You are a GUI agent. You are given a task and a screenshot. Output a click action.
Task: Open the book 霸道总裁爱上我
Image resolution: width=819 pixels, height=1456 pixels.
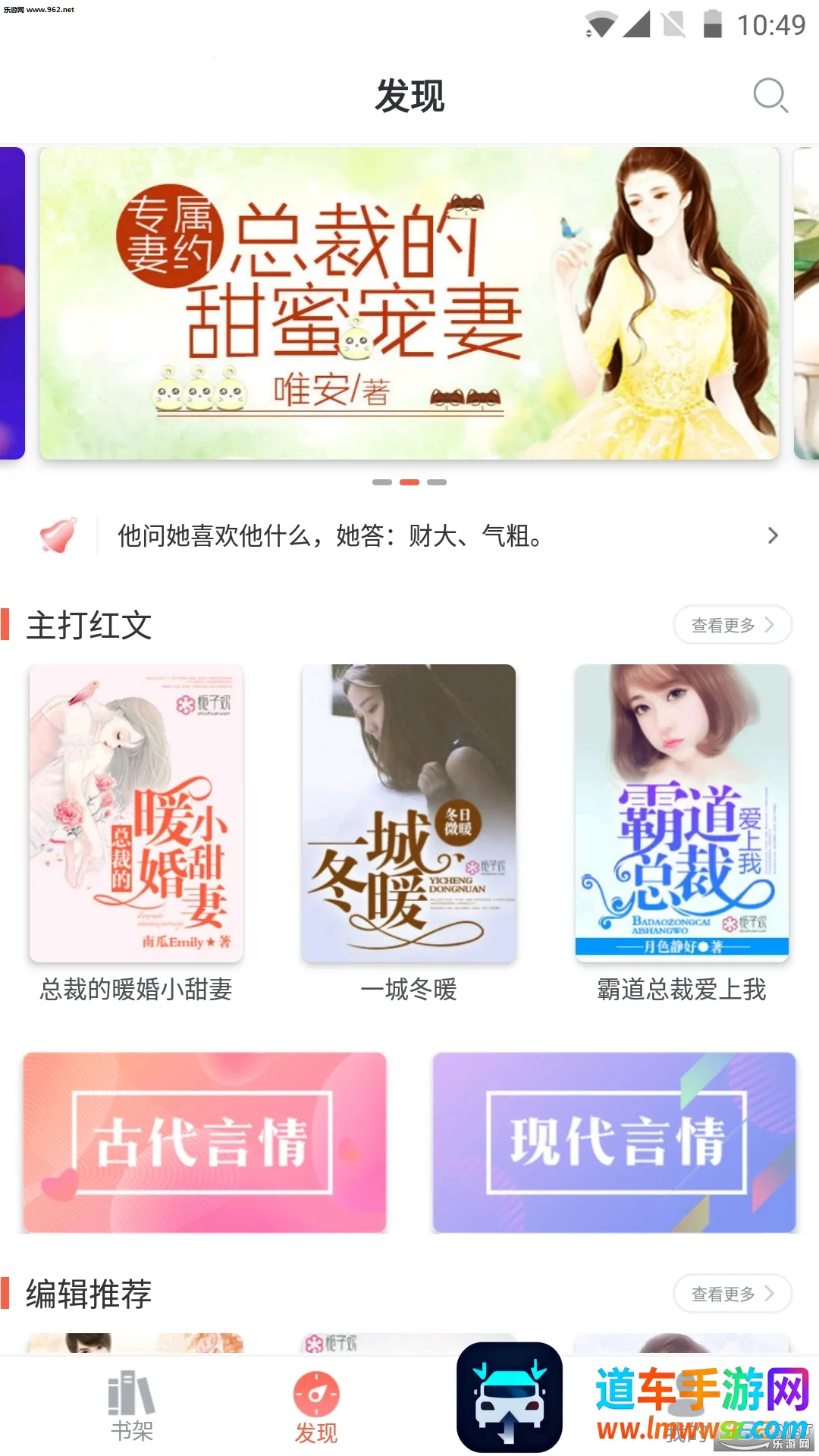click(682, 814)
